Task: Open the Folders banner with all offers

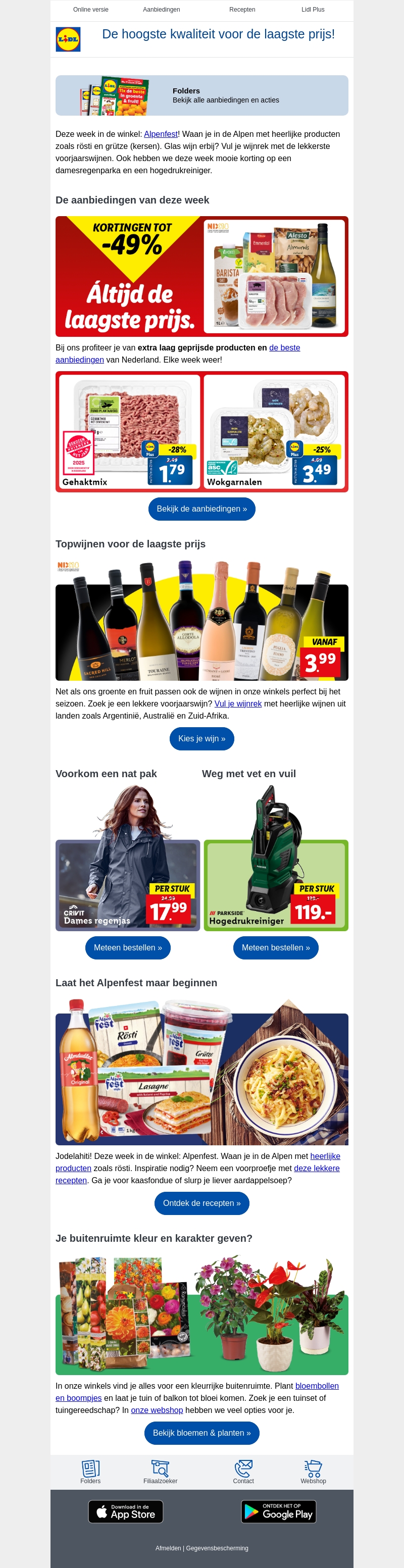Action: (x=201, y=95)
